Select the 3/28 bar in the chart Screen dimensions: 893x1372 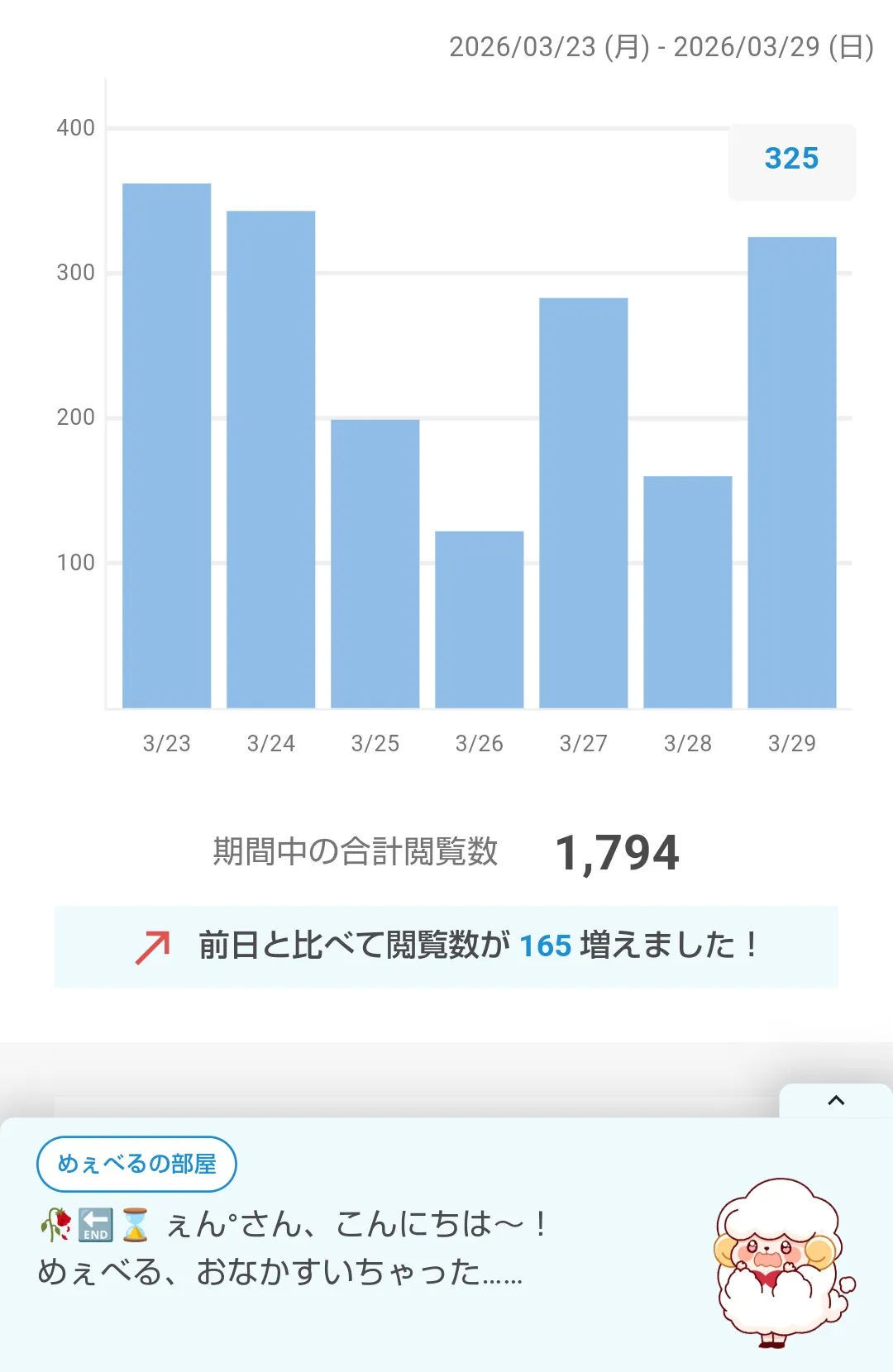pos(687,592)
